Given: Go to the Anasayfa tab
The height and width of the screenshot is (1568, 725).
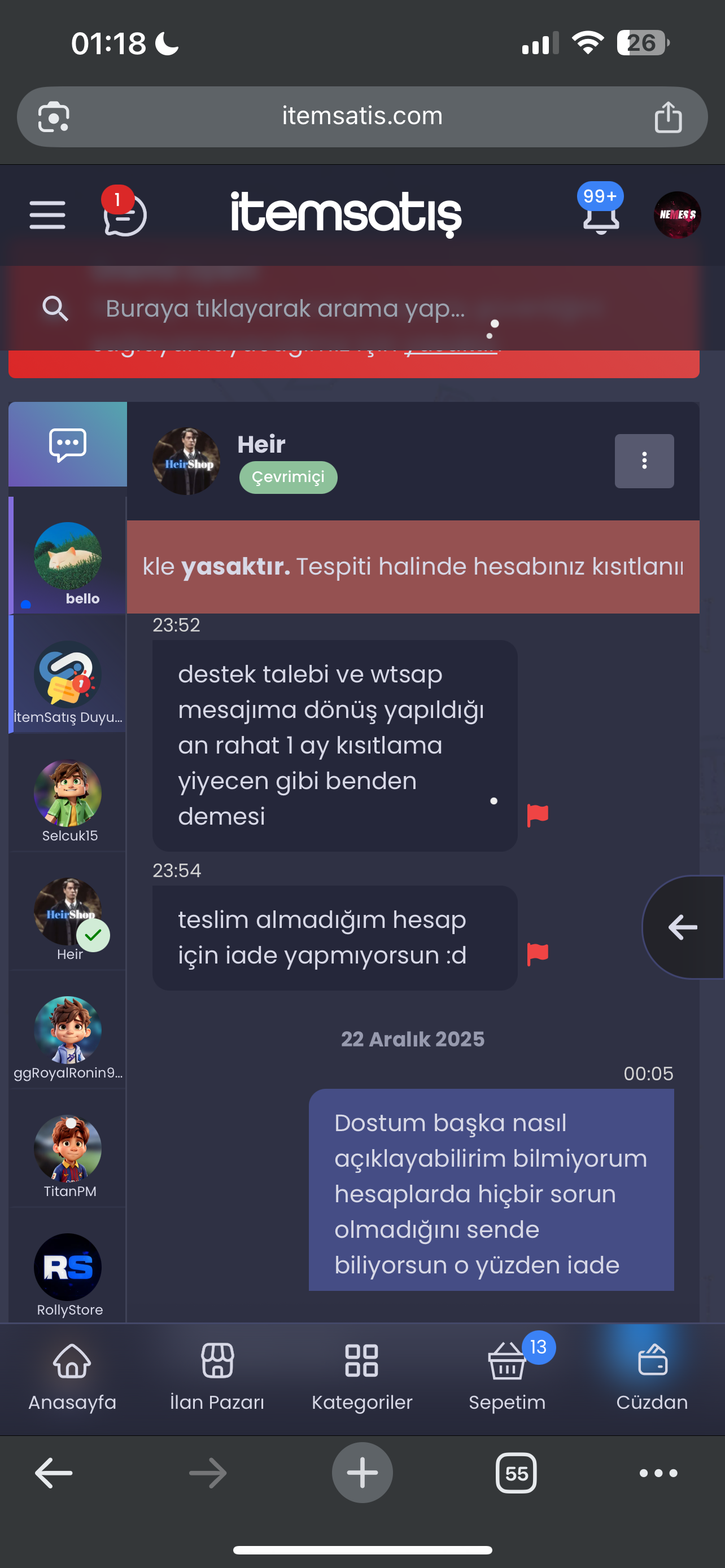Looking at the screenshot, I should click(x=72, y=1377).
